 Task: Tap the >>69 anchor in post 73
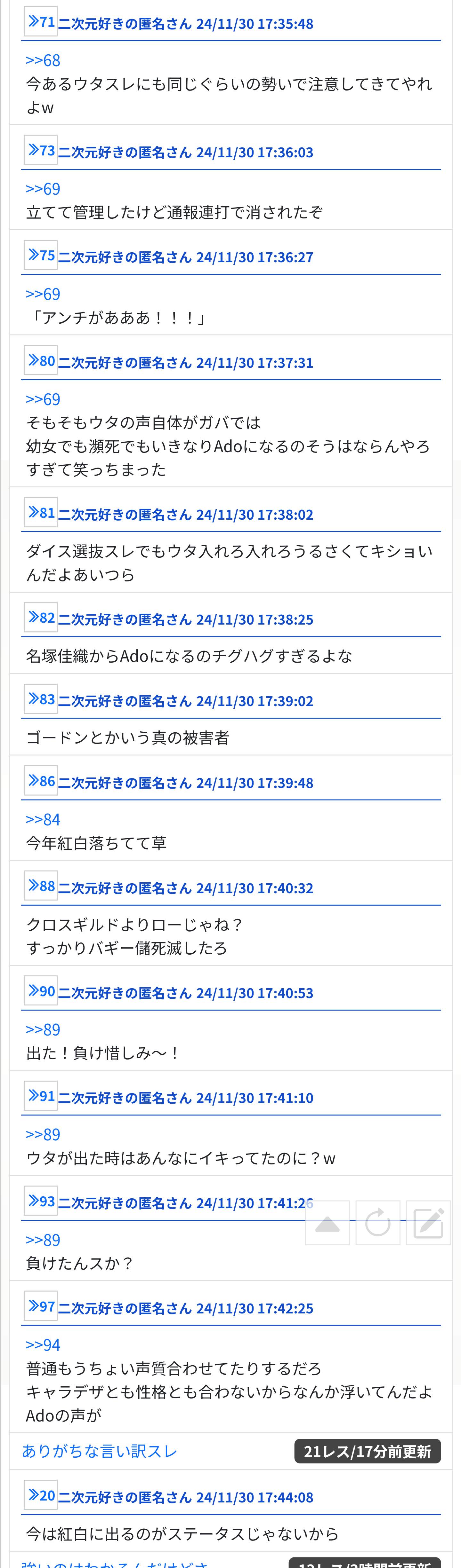(43, 189)
